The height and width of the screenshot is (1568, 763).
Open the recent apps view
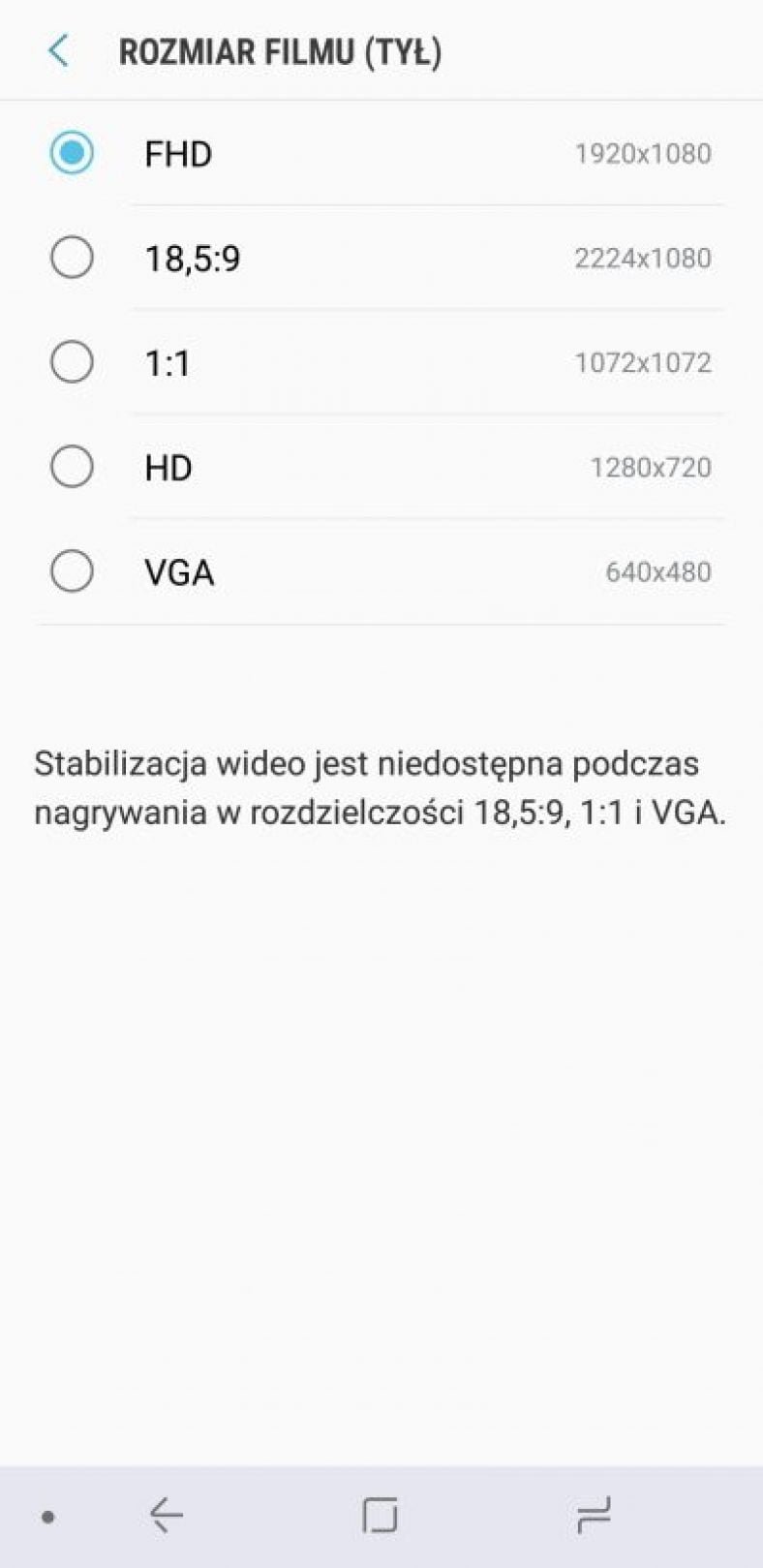pyautogui.click(x=594, y=1516)
